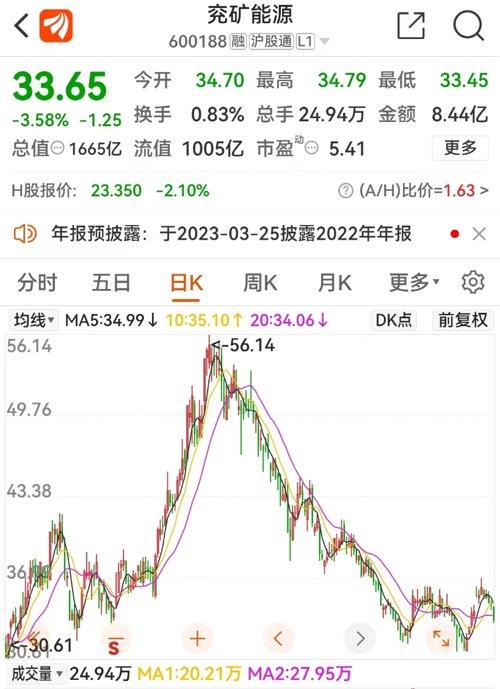This screenshot has width=500, height=689.
Task: Toggle the DK点 button
Action: pos(393,320)
